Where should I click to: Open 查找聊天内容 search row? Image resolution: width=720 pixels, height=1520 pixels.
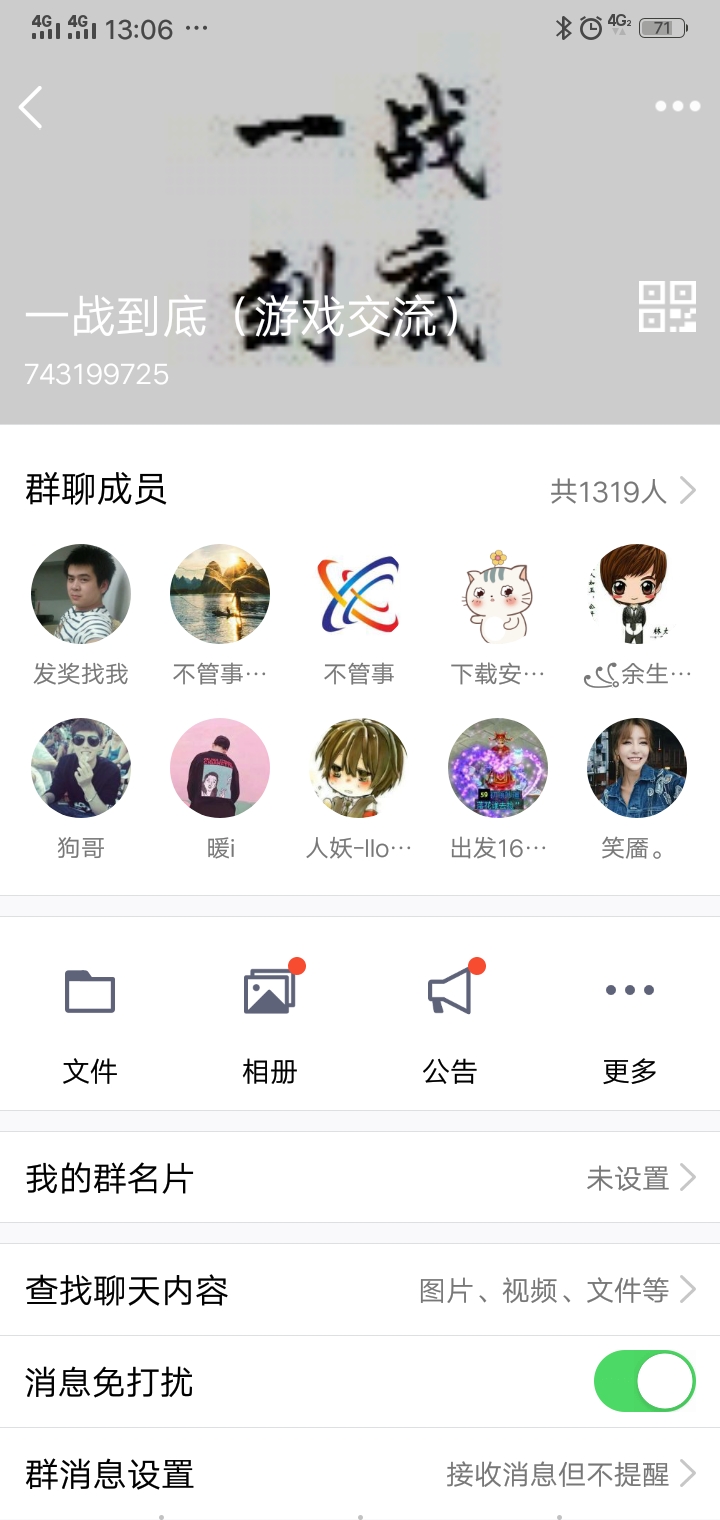(360, 1290)
